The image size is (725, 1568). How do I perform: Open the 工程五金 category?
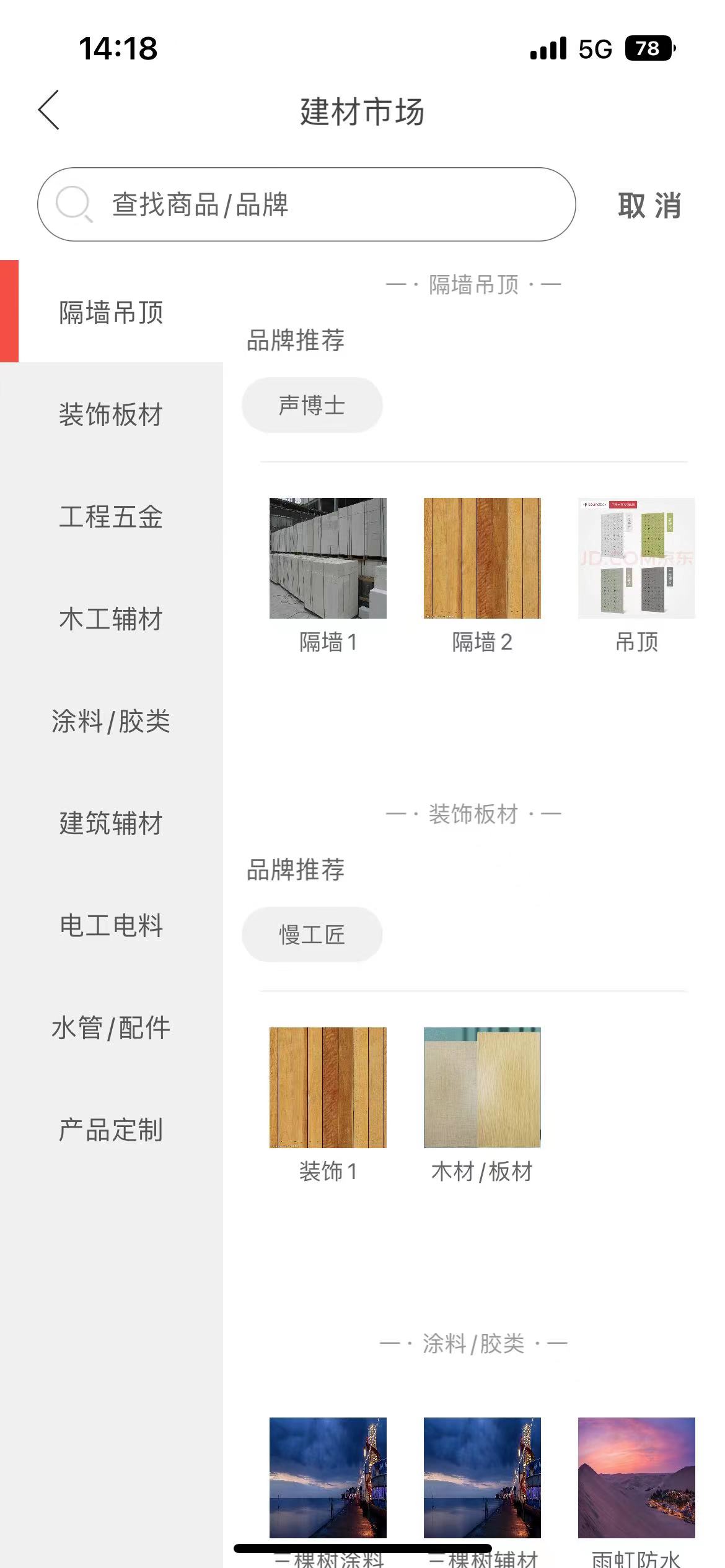(112, 516)
